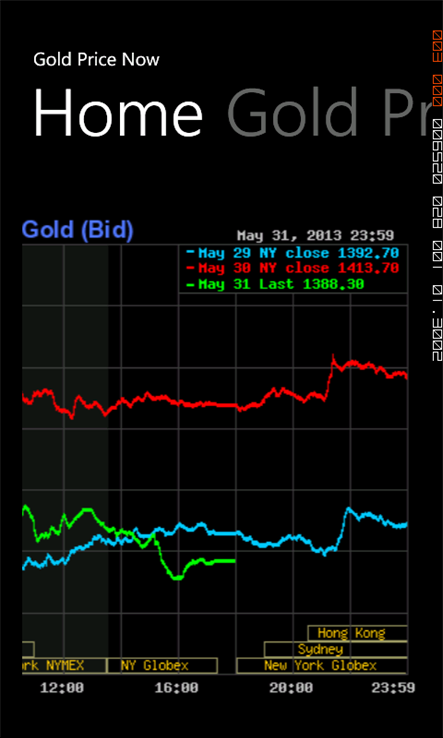Image resolution: width=443 pixels, height=738 pixels.
Task: Select the Home pivot tab
Action: 118,112
